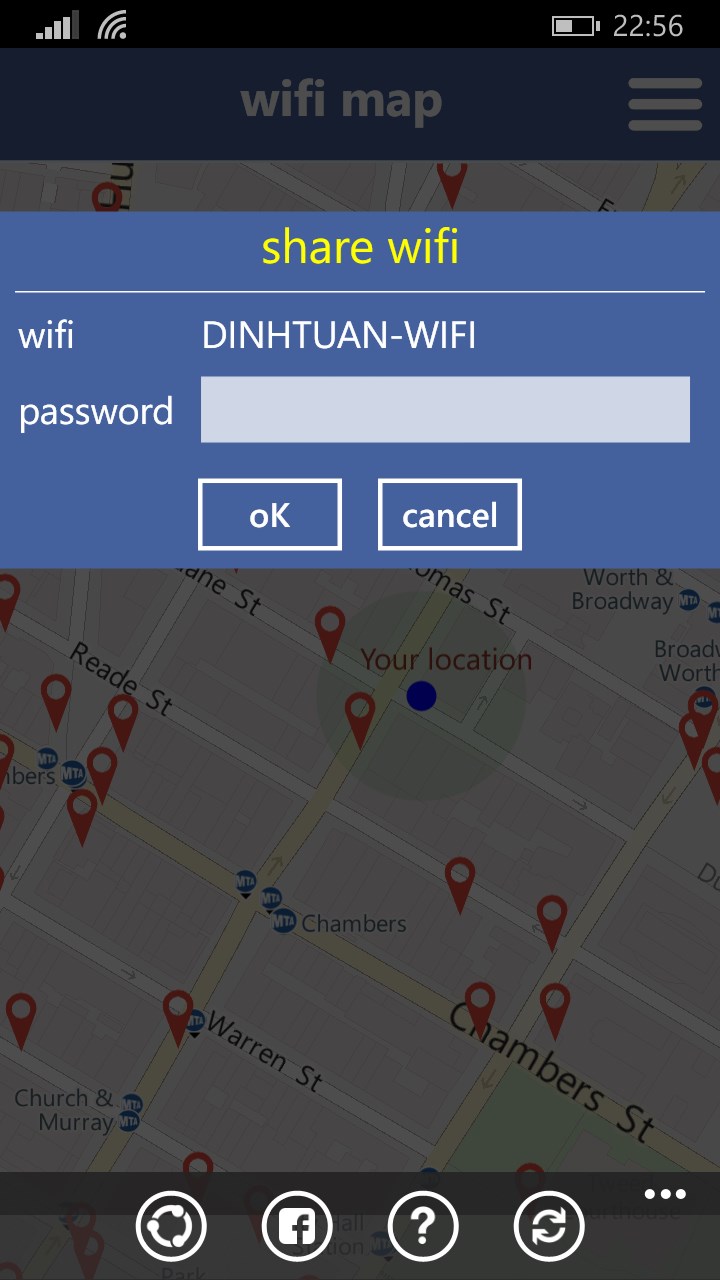Open the help question mark icon
The width and height of the screenshot is (720, 1280).
click(x=423, y=1226)
